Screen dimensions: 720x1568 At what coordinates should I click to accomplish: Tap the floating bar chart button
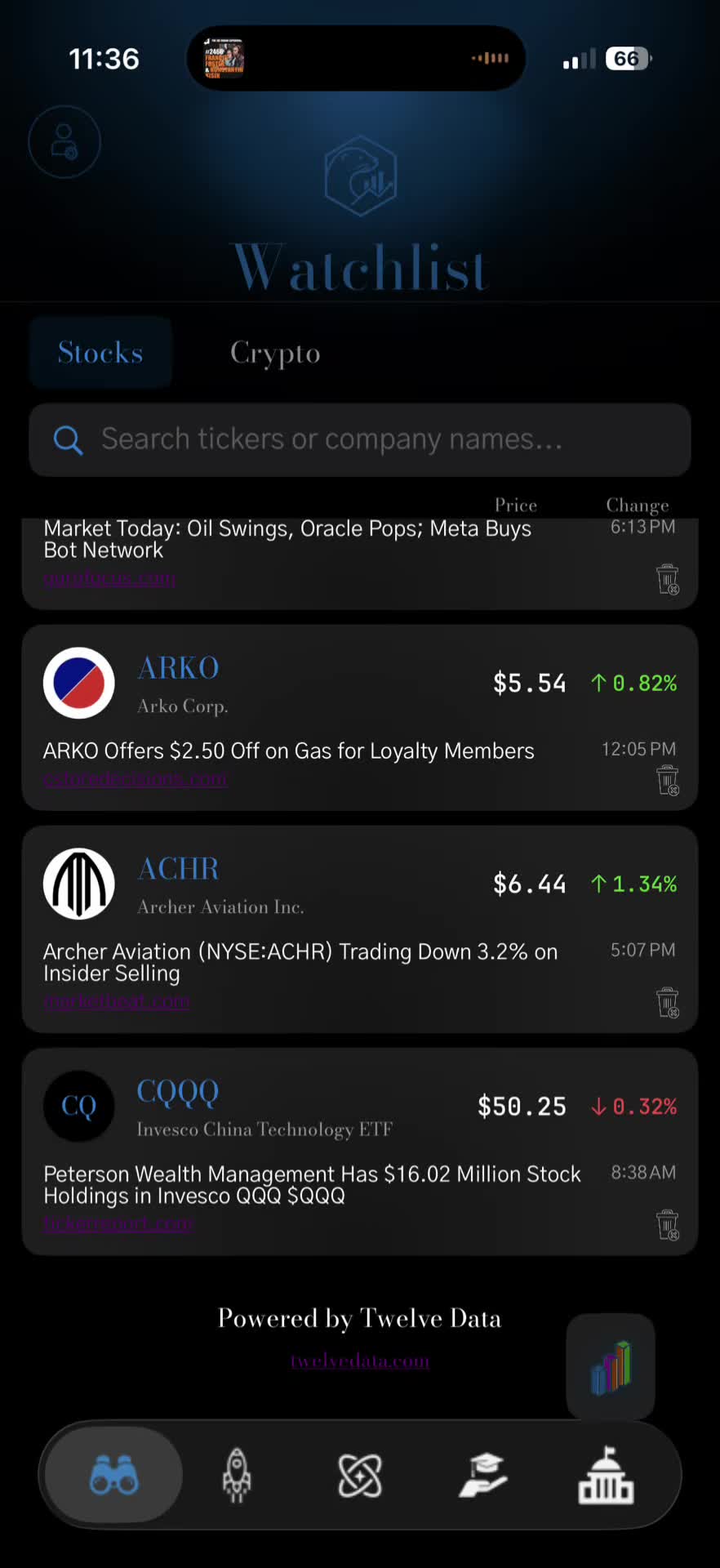tap(611, 1366)
